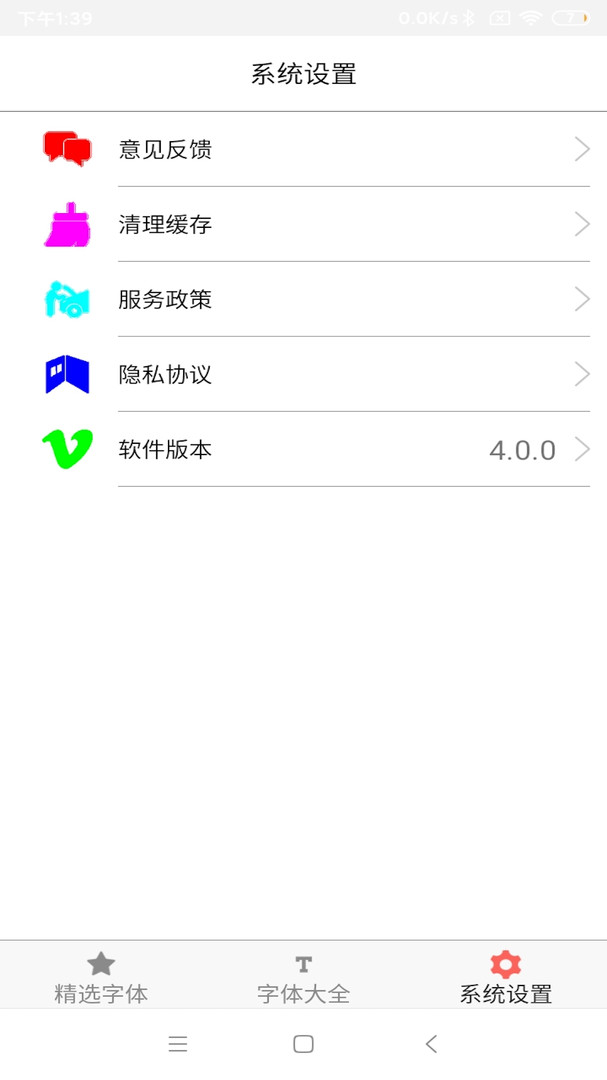
Task: View the 隐私协议 privacy agreement
Action: [x=303, y=375]
